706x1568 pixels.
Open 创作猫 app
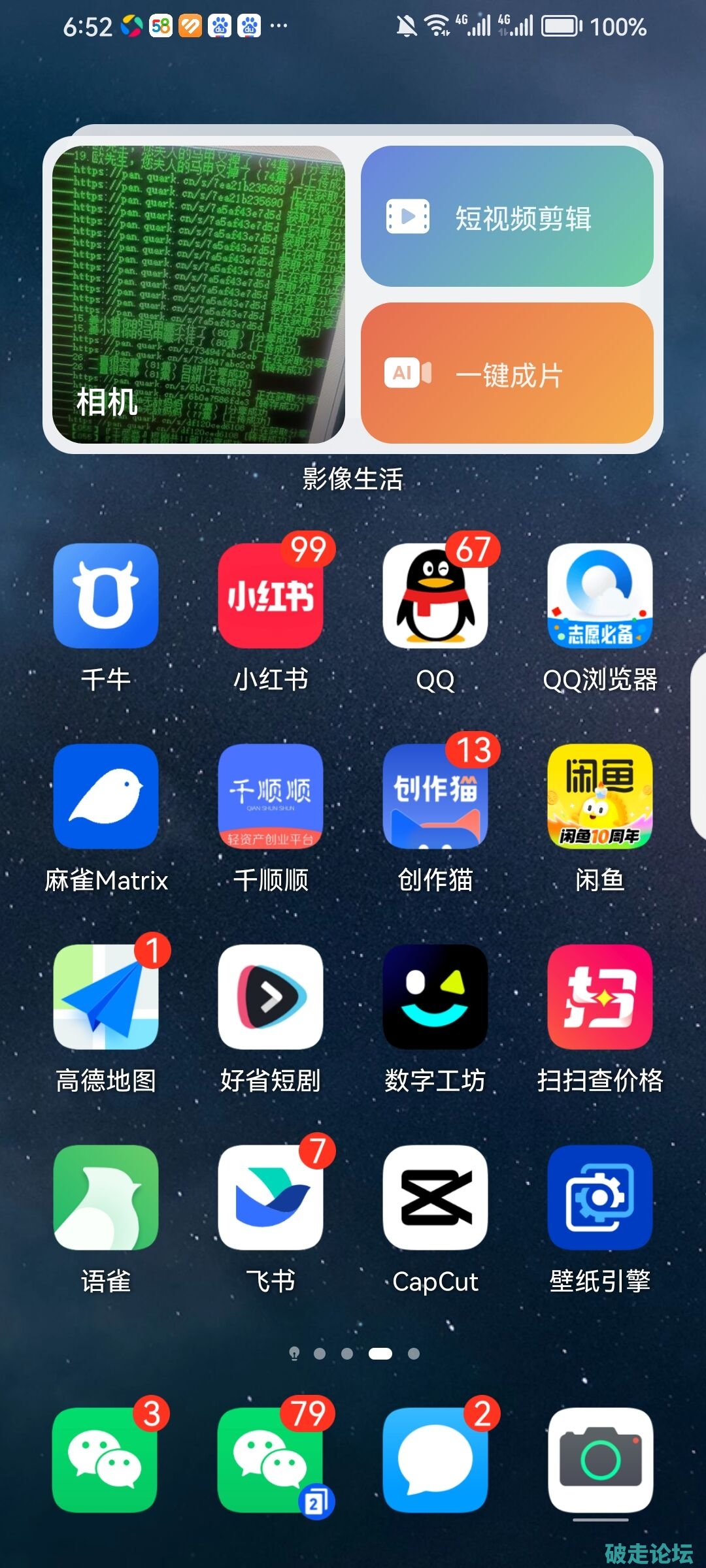[435, 796]
